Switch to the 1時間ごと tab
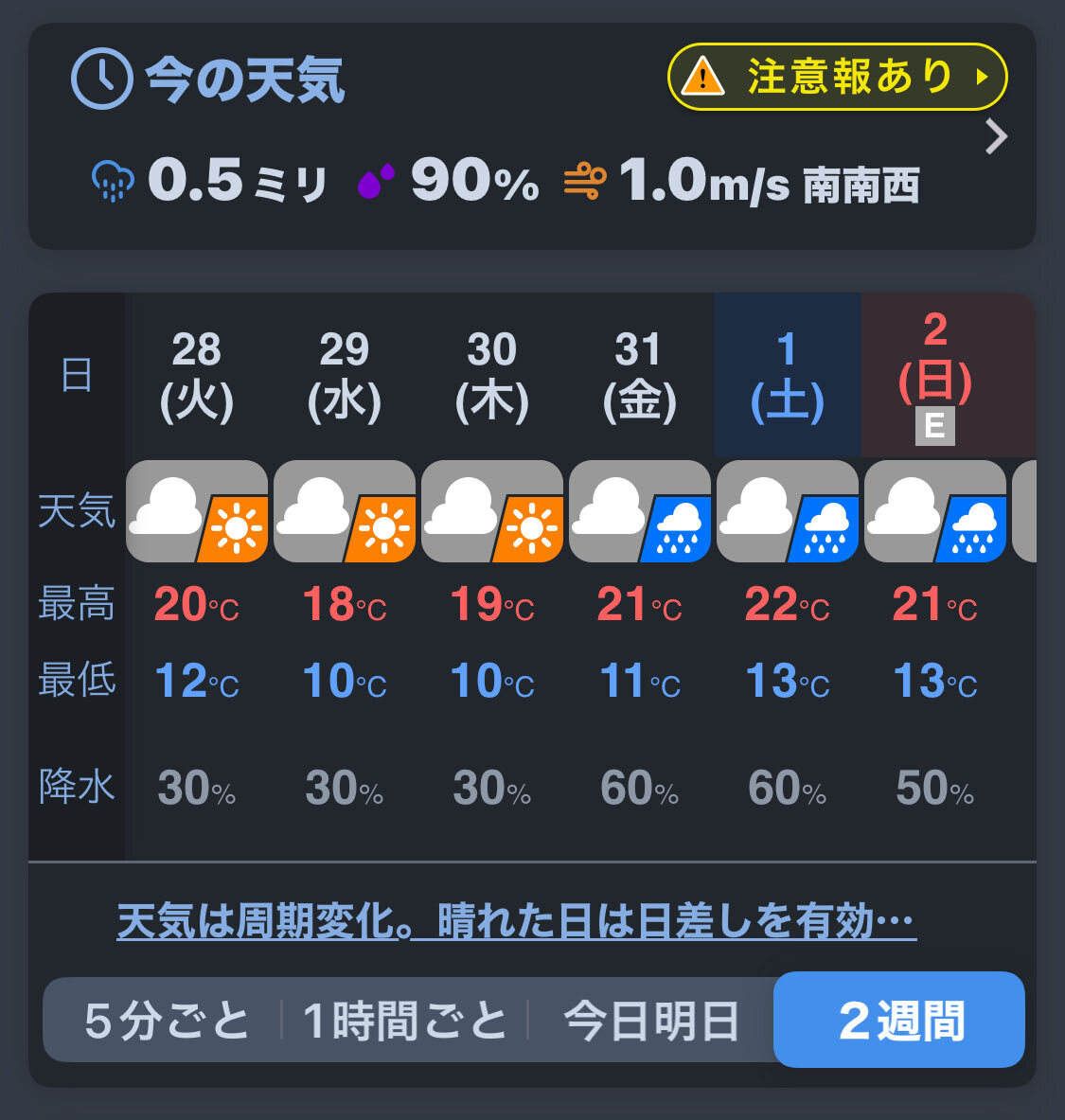Viewport: 1065px width, 1120px height. (x=405, y=1020)
